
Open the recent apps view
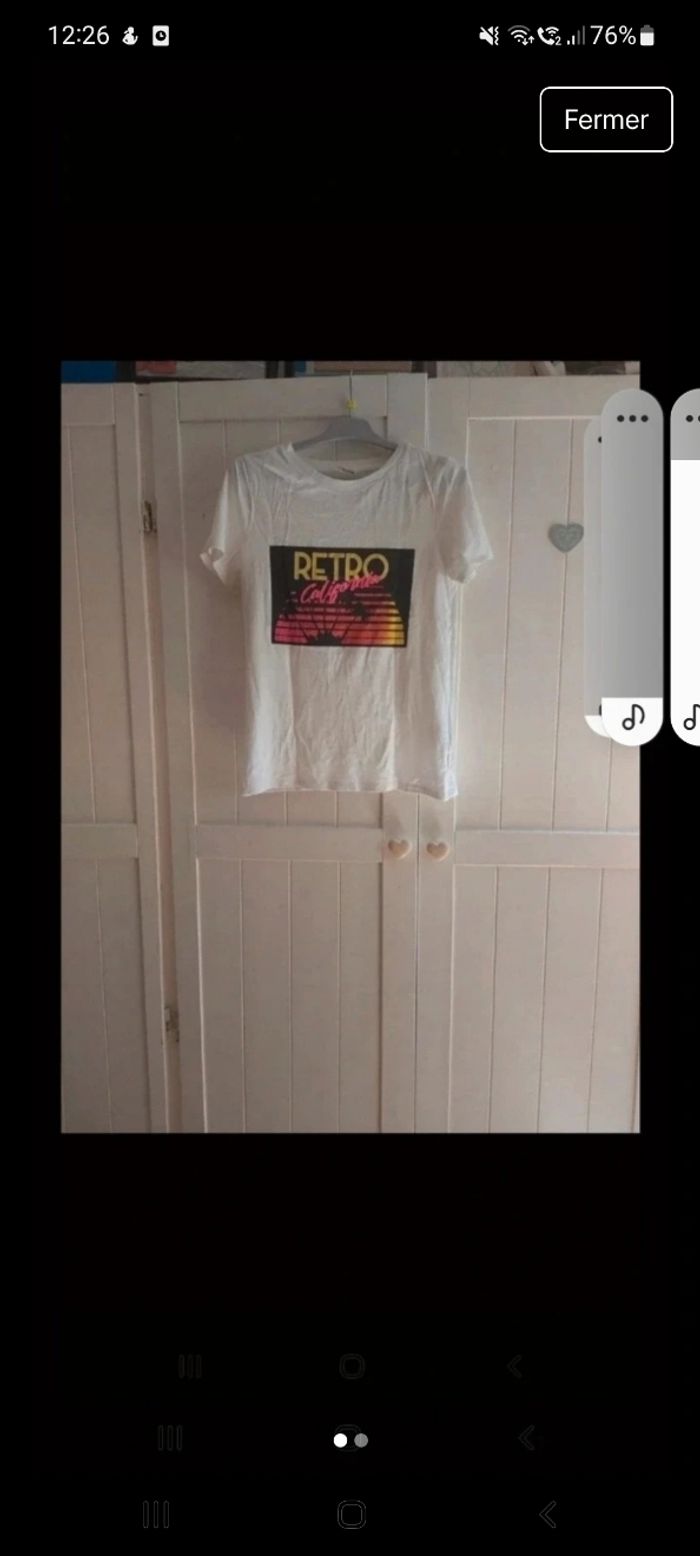pos(156,1514)
